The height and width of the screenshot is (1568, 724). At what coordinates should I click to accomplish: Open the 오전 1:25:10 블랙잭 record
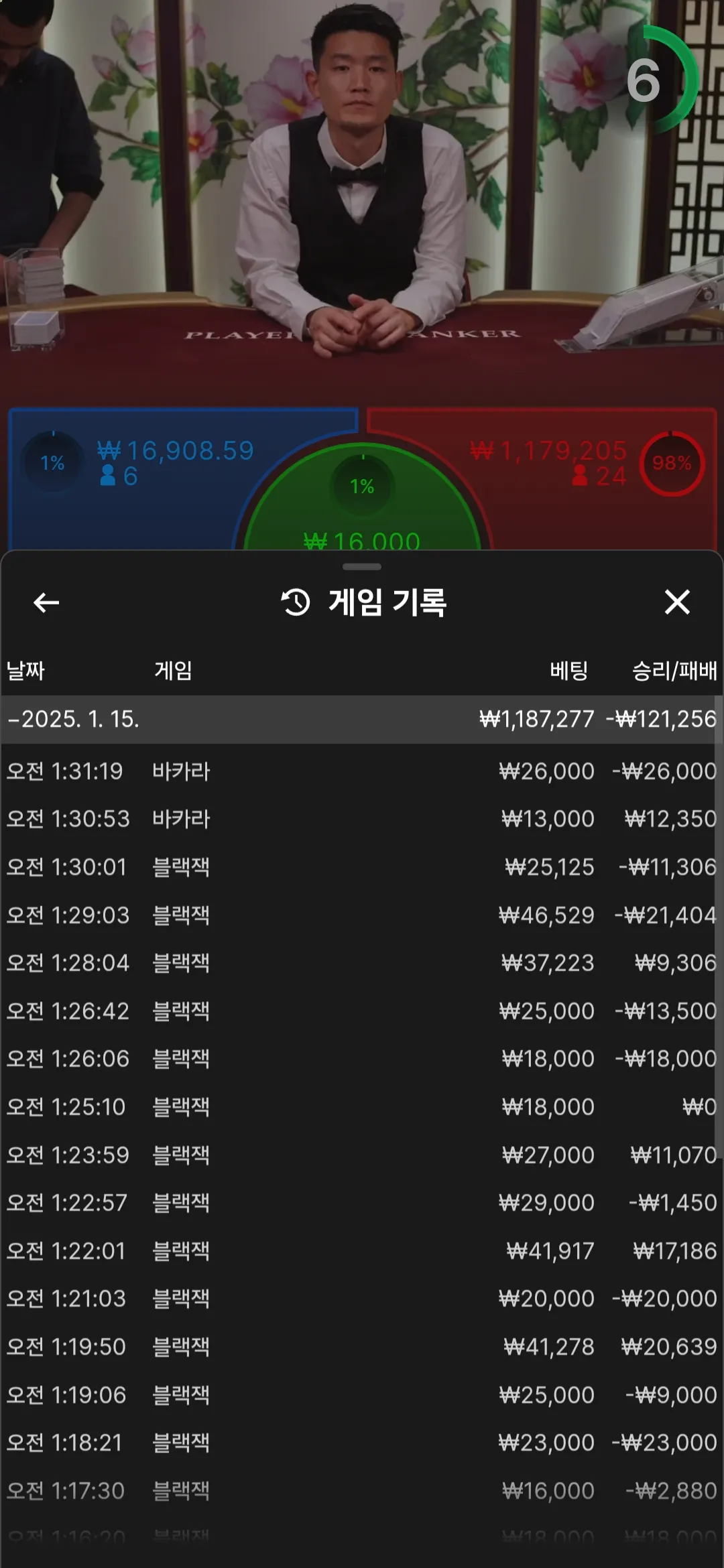[x=362, y=1107]
